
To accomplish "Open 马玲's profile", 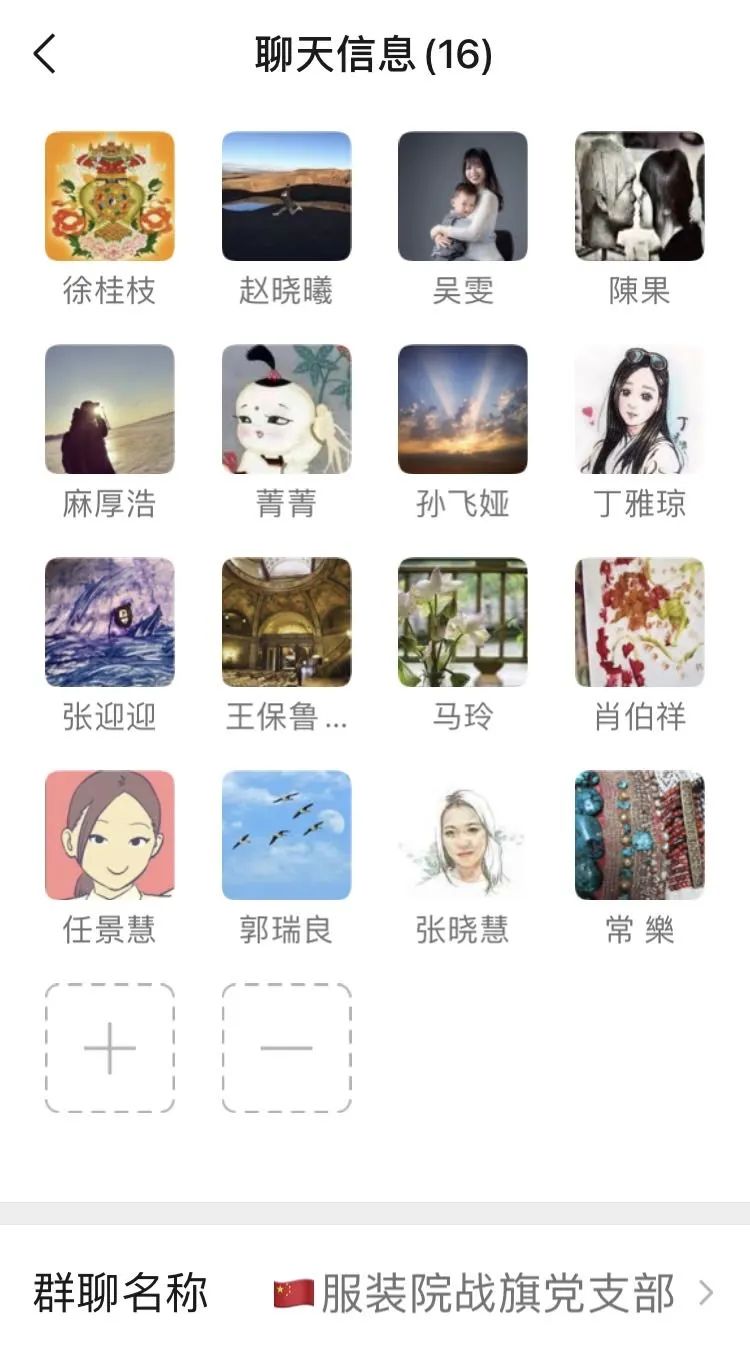I will tap(463, 622).
